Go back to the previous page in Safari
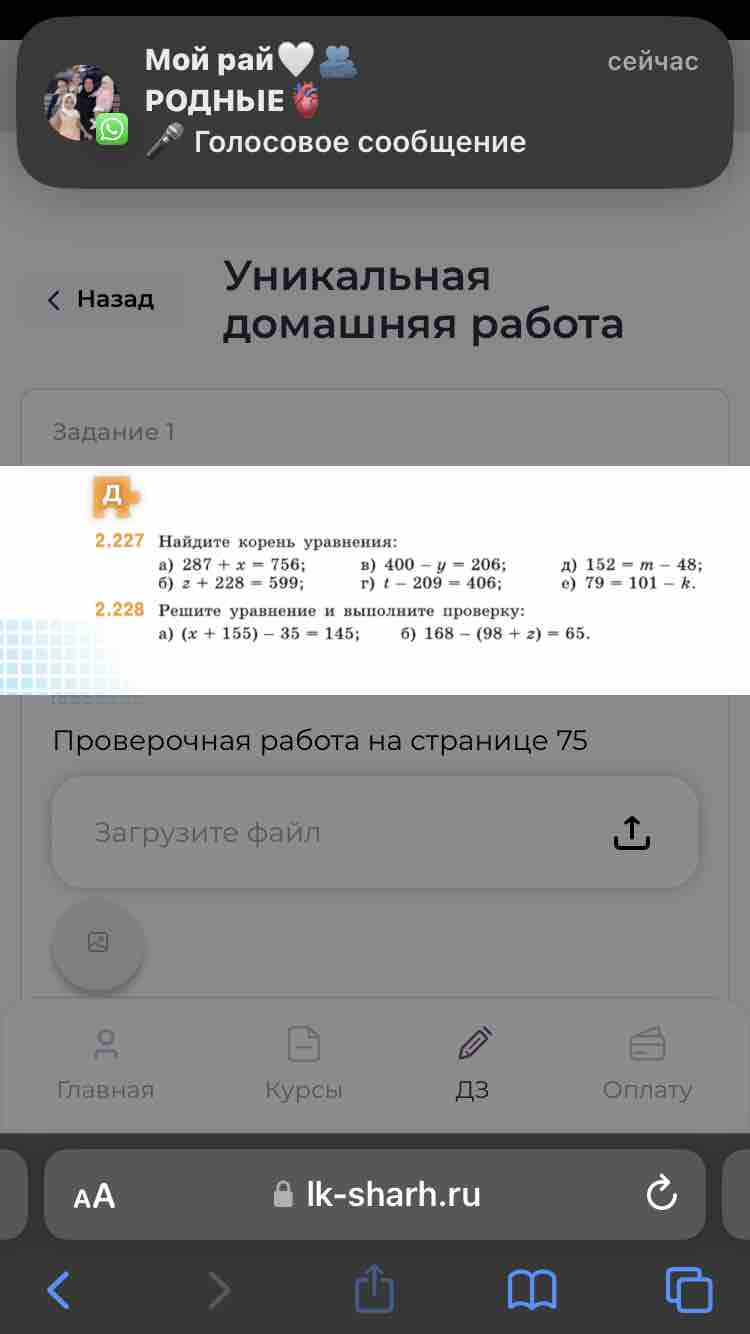The height and width of the screenshot is (1334, 750). click(x=59, y=1290)
